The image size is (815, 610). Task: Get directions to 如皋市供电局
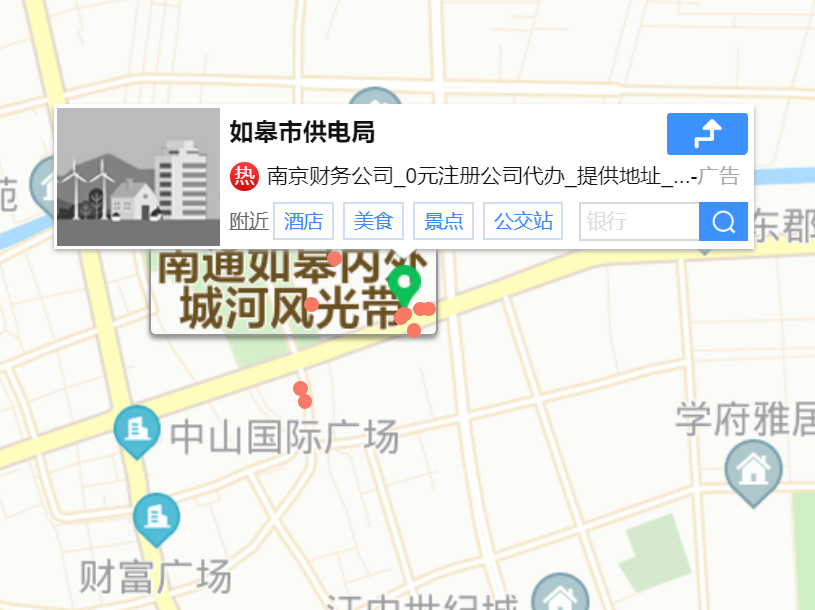pos(707,133)
